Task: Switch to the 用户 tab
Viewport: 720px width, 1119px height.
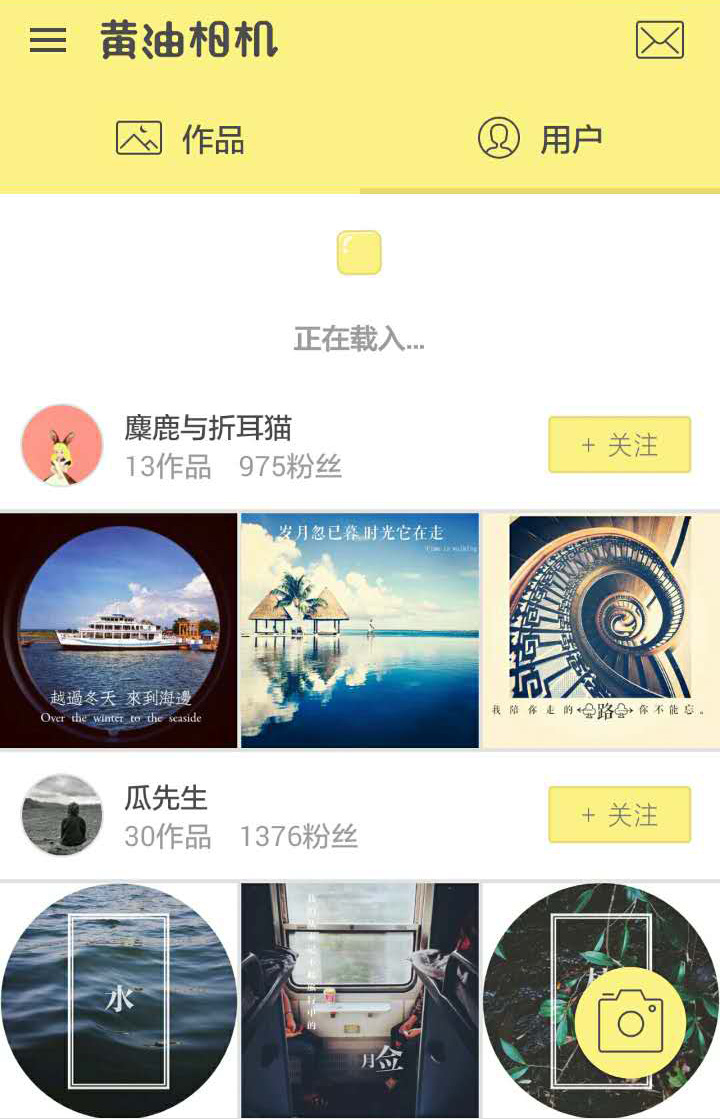Action: point(540,138)
